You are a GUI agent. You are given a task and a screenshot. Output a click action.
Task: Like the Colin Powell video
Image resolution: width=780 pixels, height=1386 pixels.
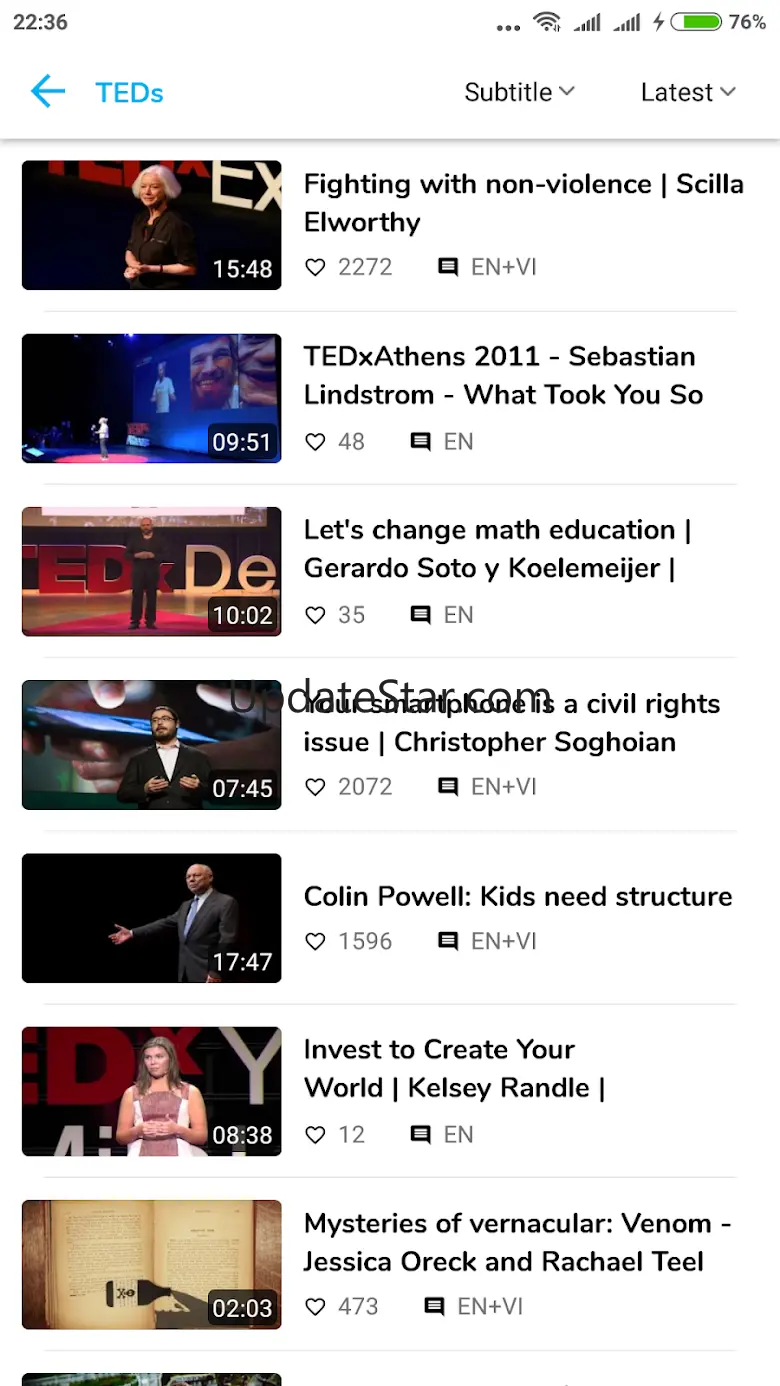point(316,941)
